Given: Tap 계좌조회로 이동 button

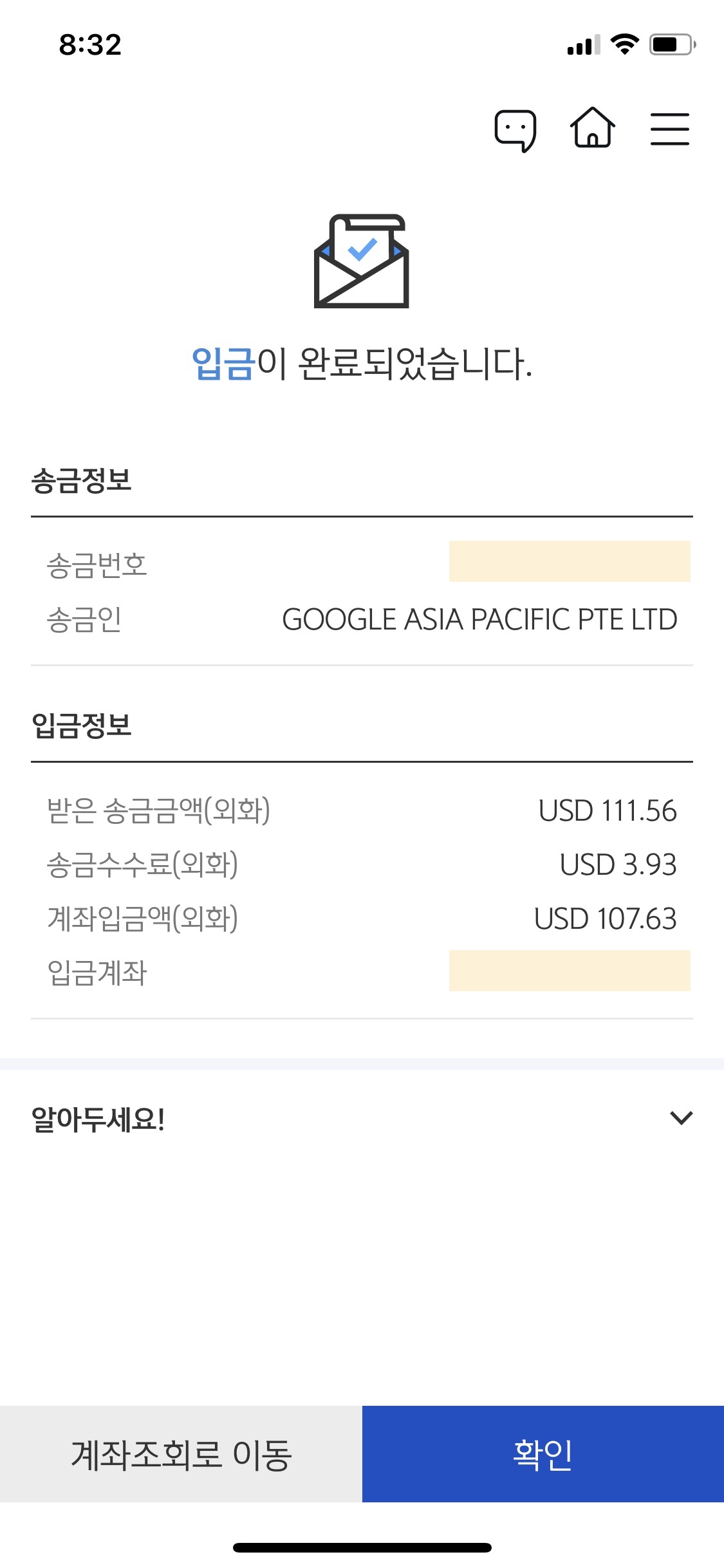Looking at the screenshot, I should click(181, 1454).
